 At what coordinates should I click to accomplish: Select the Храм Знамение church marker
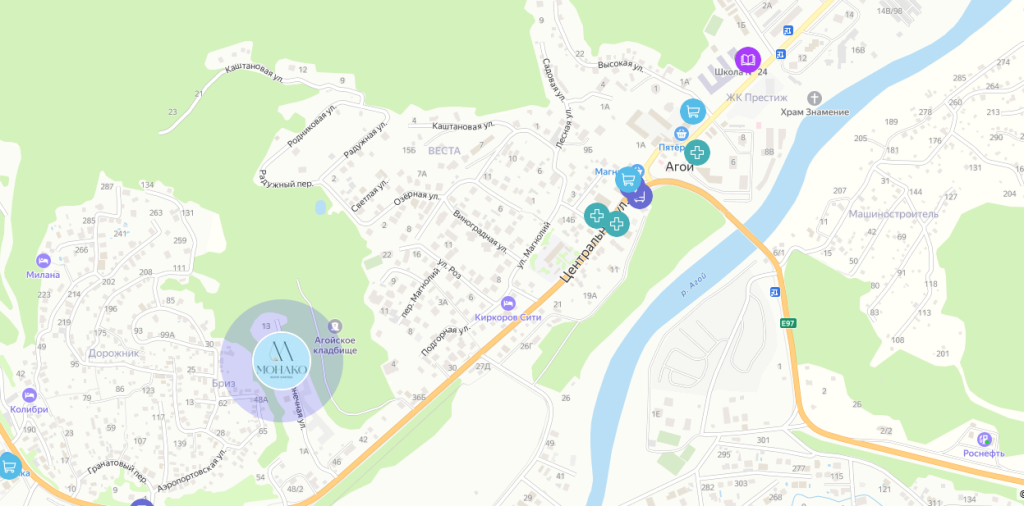click(x=814, y=98)
